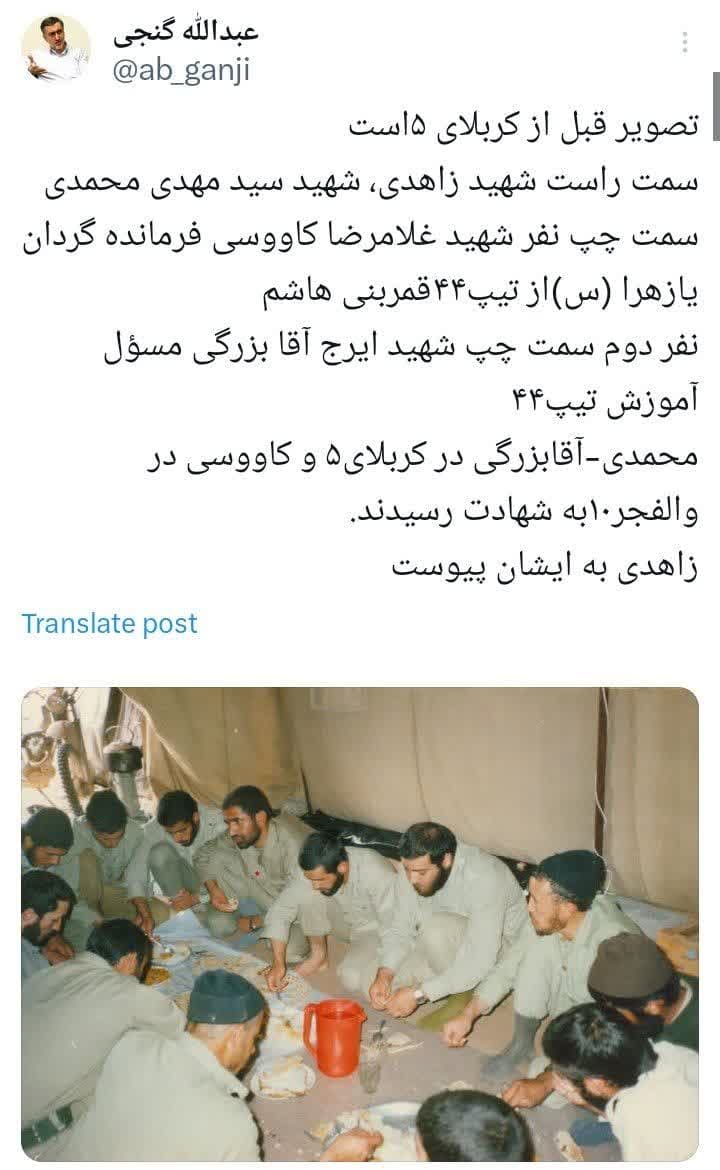Open the post's three-dot overflow menu
Viewport: 720px width, 1170px height.
pos(685,42)
